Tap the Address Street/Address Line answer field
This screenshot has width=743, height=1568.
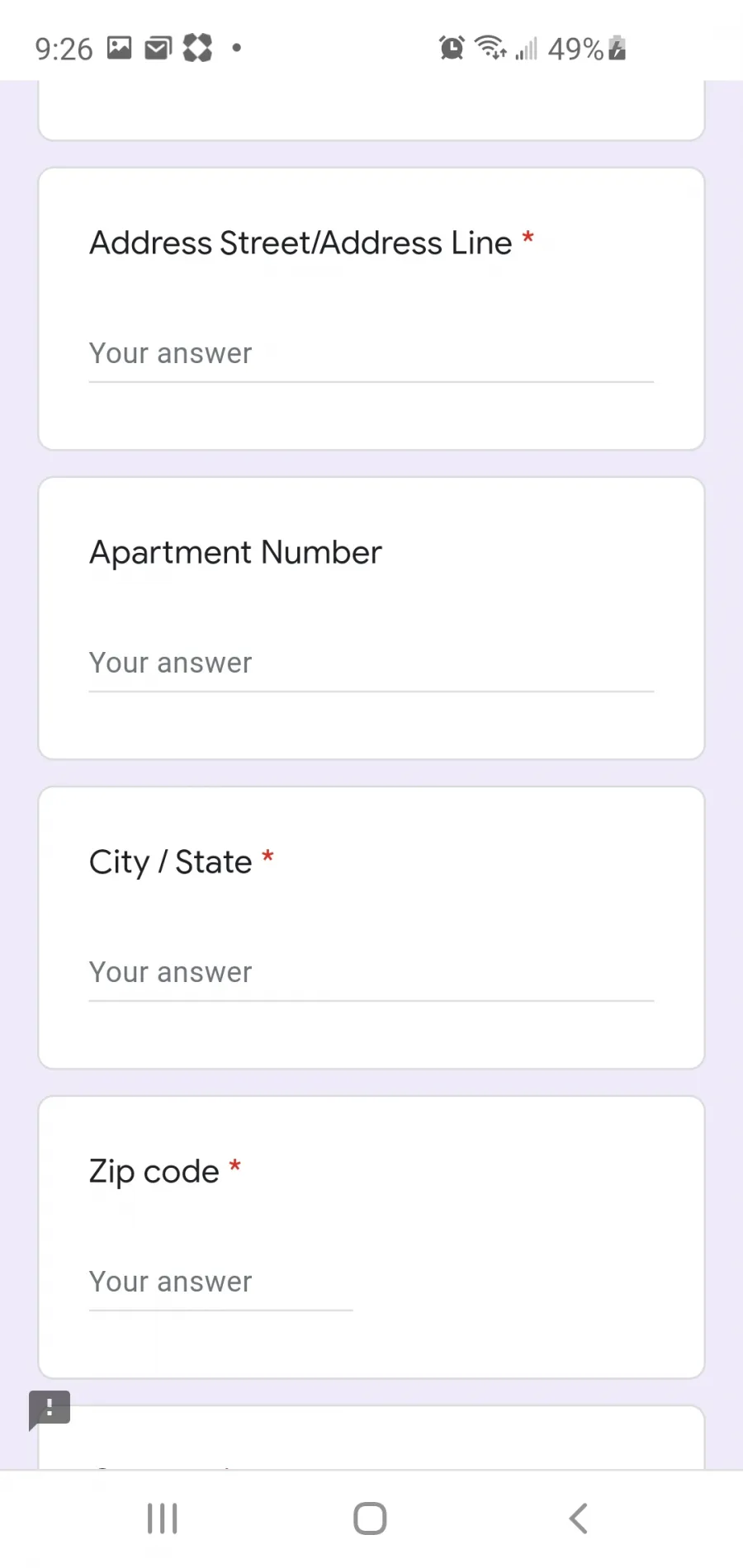click(371, 355)
